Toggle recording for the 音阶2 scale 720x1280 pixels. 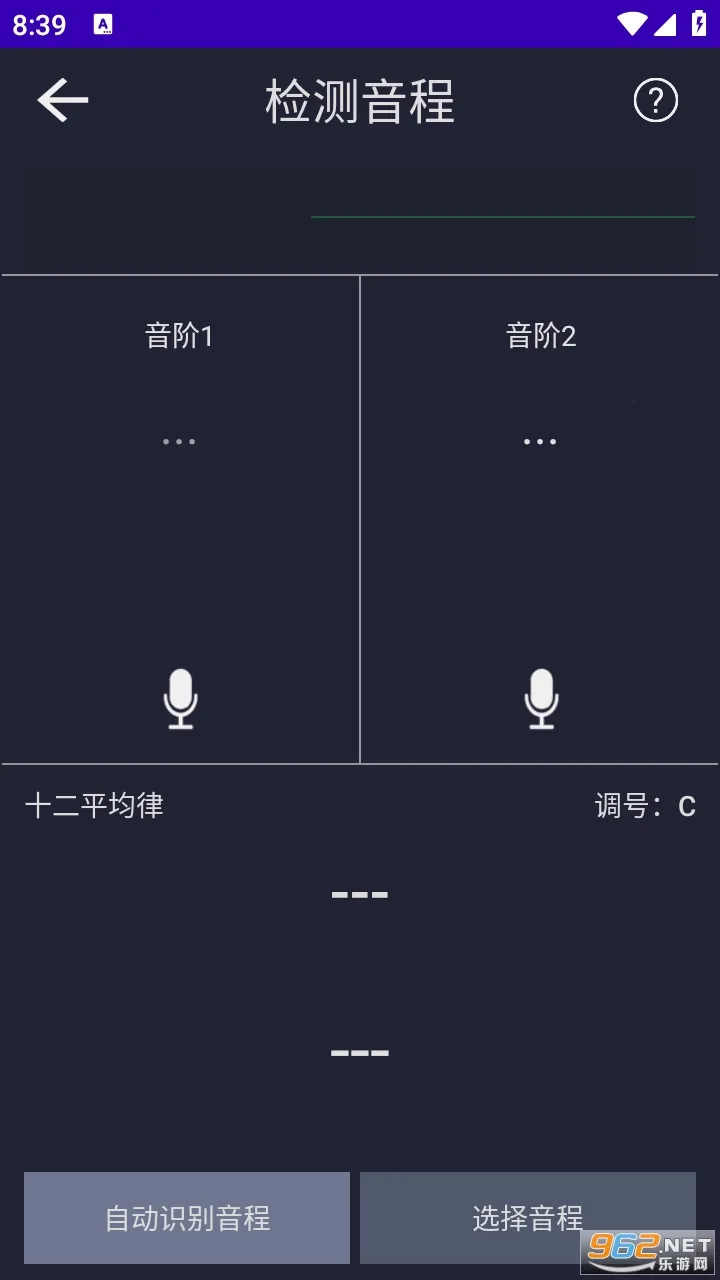[x=540, y=697]
